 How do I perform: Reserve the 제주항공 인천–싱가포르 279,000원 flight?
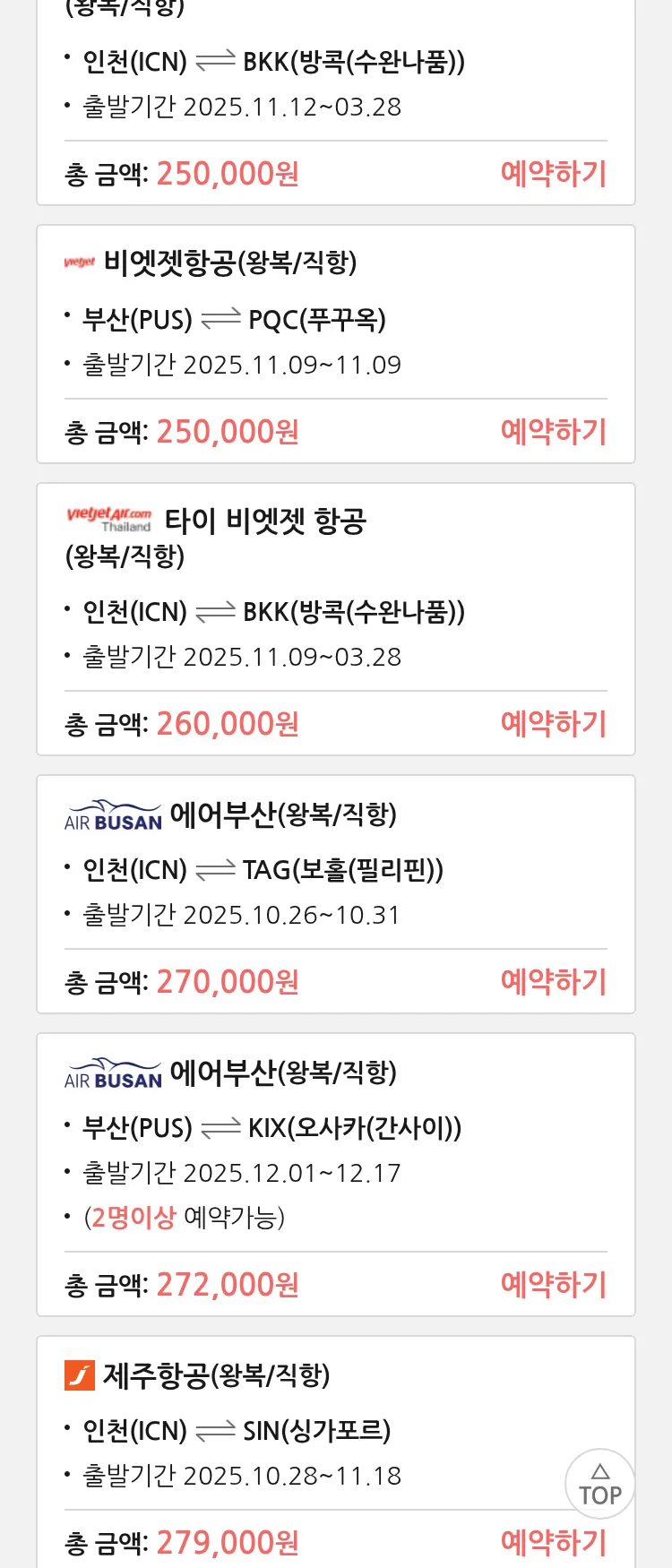click(553, 1543)
